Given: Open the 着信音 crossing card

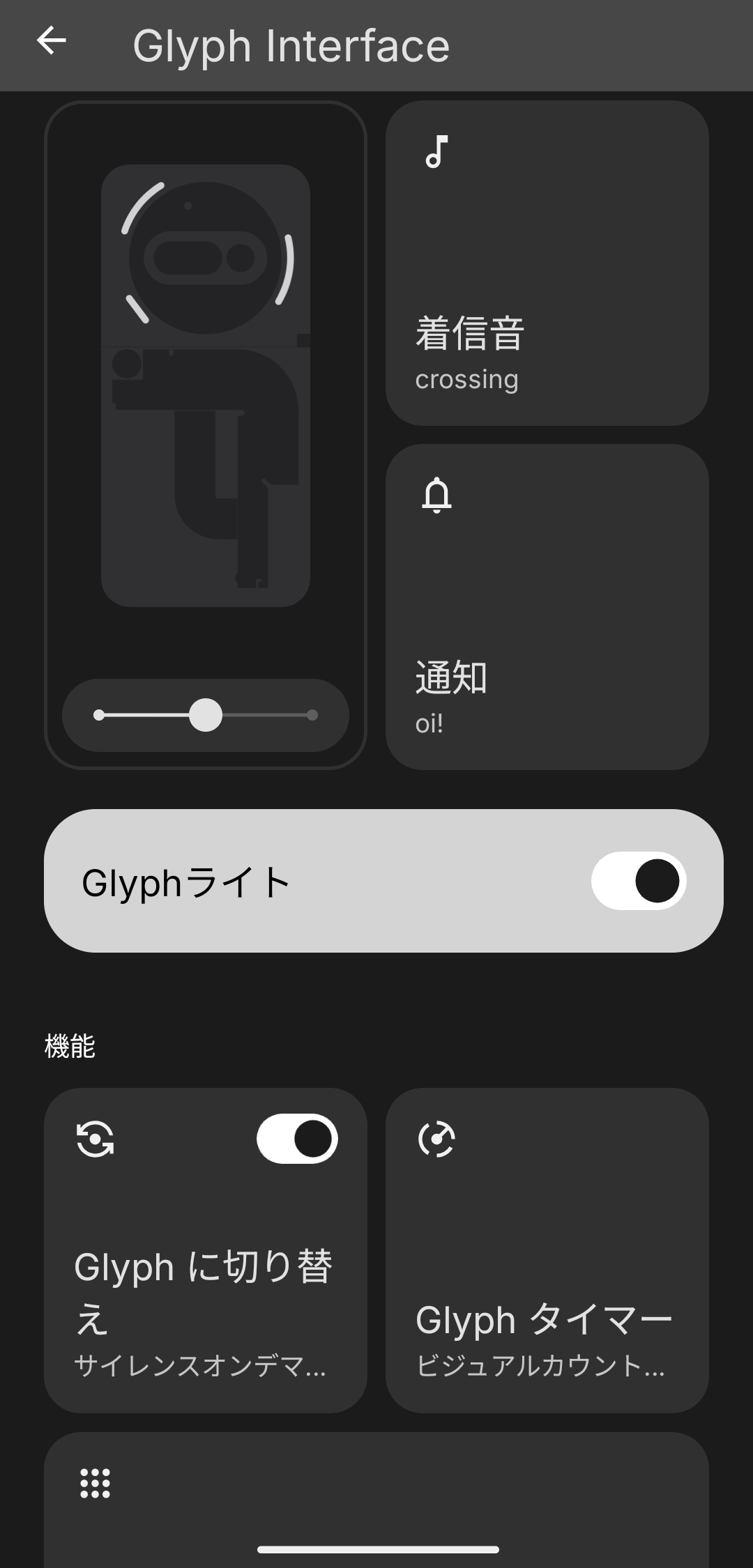Looking at the screenshot, I should 547,263.
